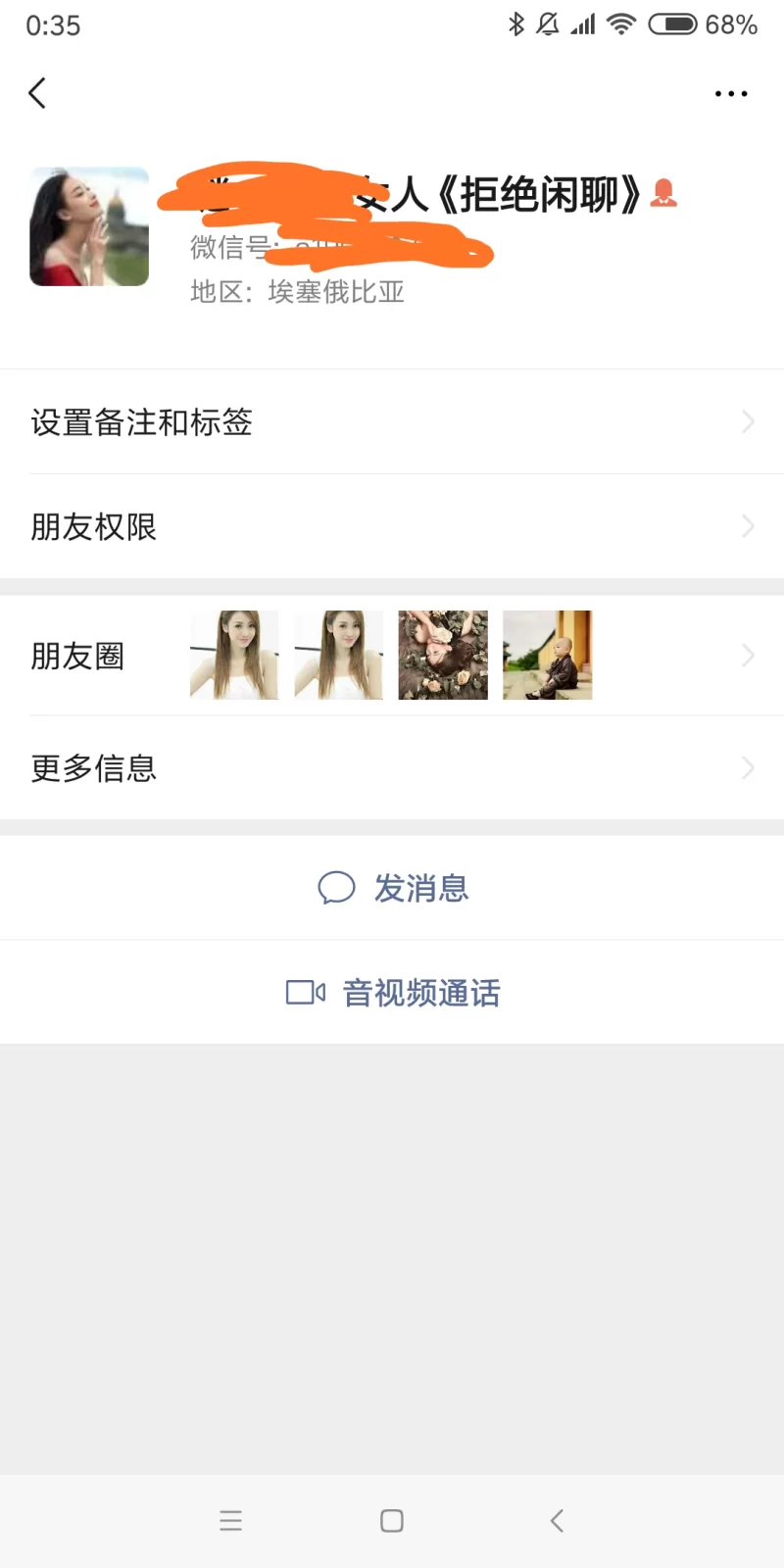784x1568 pixels.
Task: Open system recent apps menu
Action: [230, 1521]
